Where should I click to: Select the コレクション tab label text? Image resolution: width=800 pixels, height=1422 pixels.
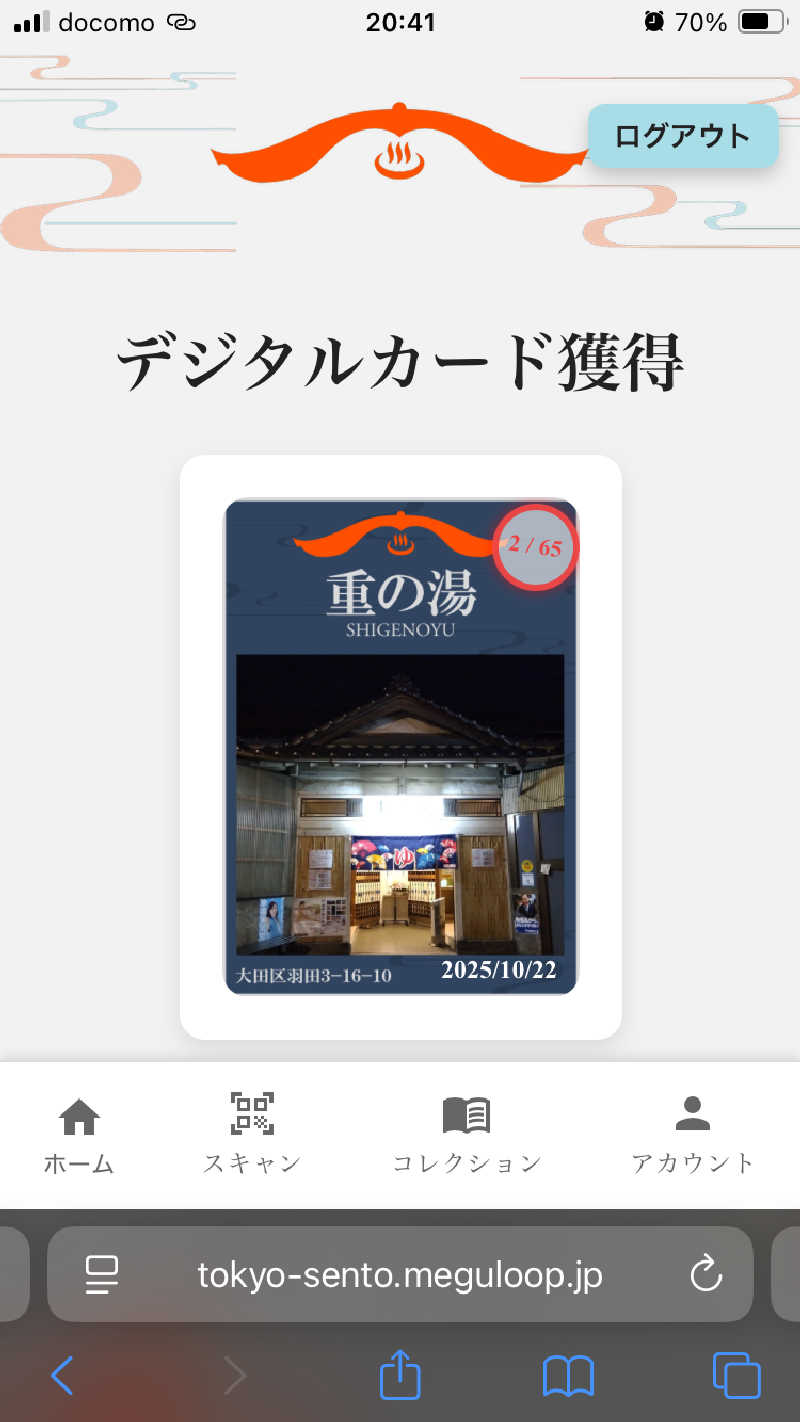coord(466,1163)
